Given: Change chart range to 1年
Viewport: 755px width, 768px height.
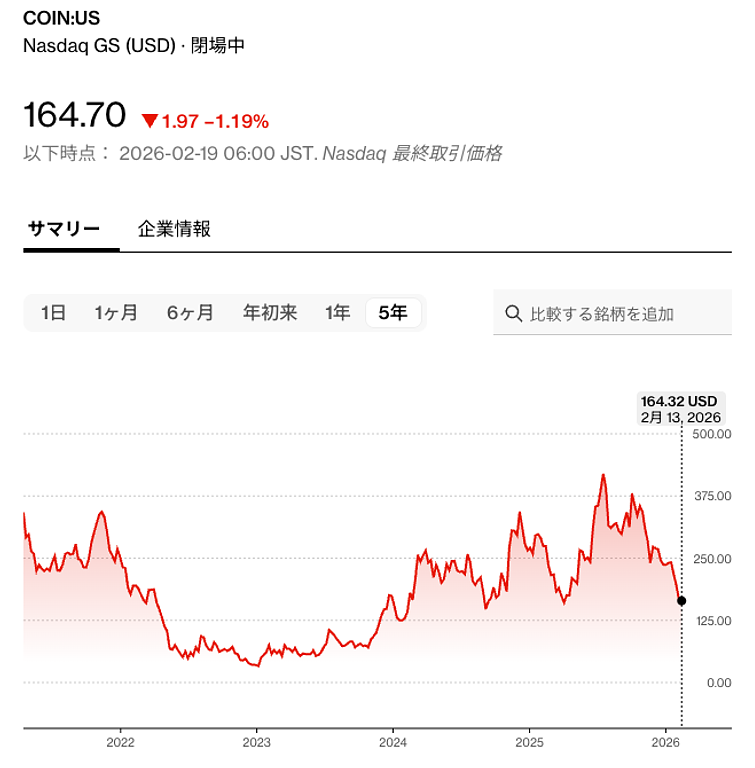Looking at the screenshot, I should click(338, 313).
